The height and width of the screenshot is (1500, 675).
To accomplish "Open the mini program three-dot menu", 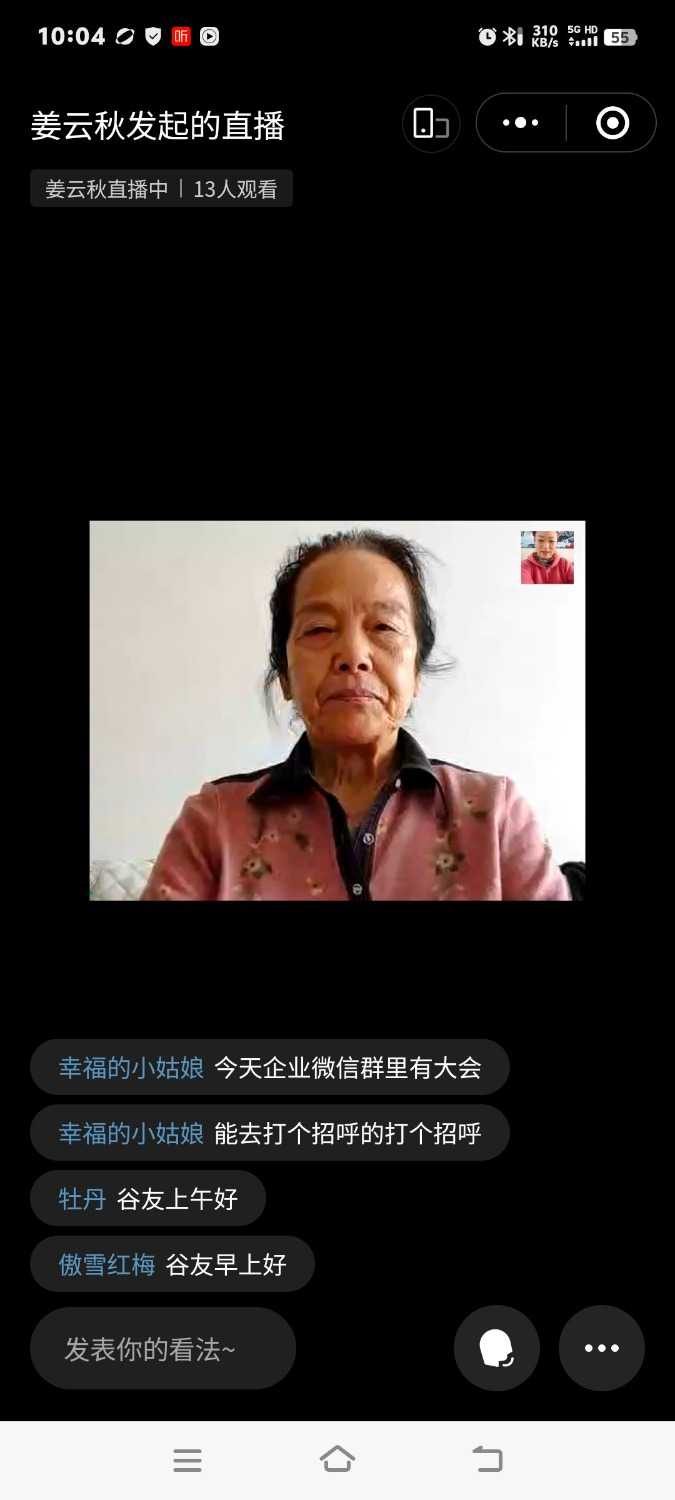I will 520,123.
